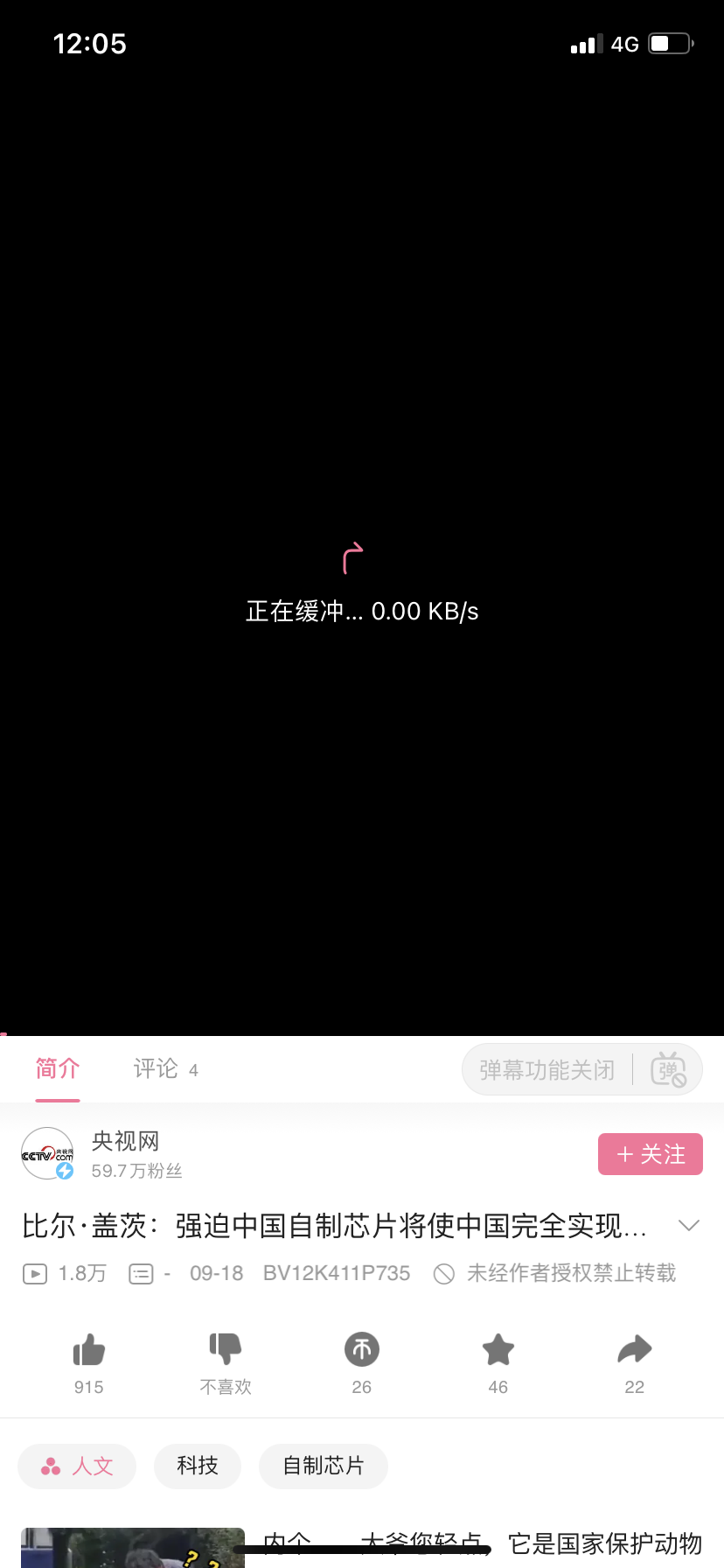Tap the 不喜欢 dislike icon
Image resolution: width=724 pixels, height=1568 pixels.
tap(226, 1350)
